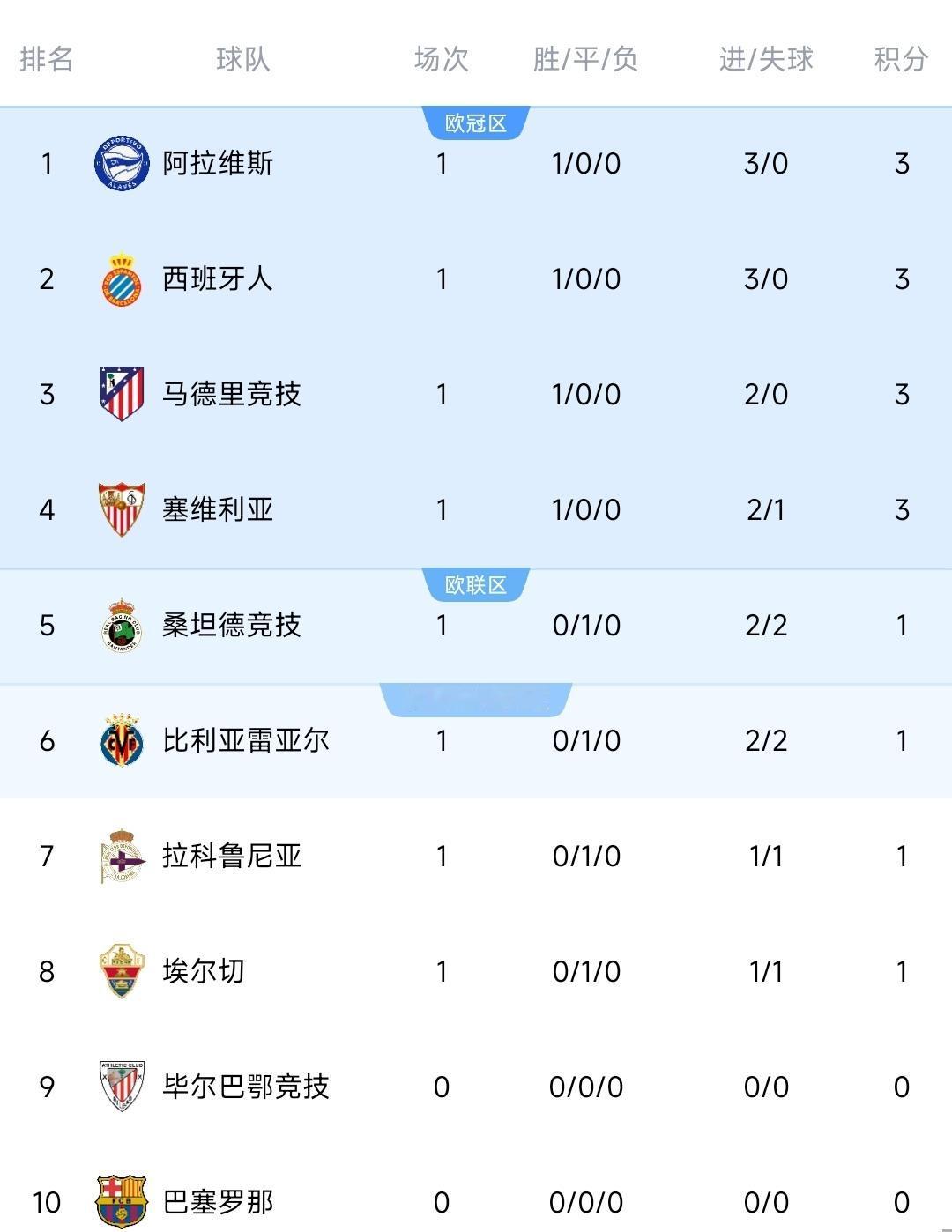Open the 比利亚雷亚尔 team row
The height and width of the screenshot is (1232, 952).
(476, 741)
